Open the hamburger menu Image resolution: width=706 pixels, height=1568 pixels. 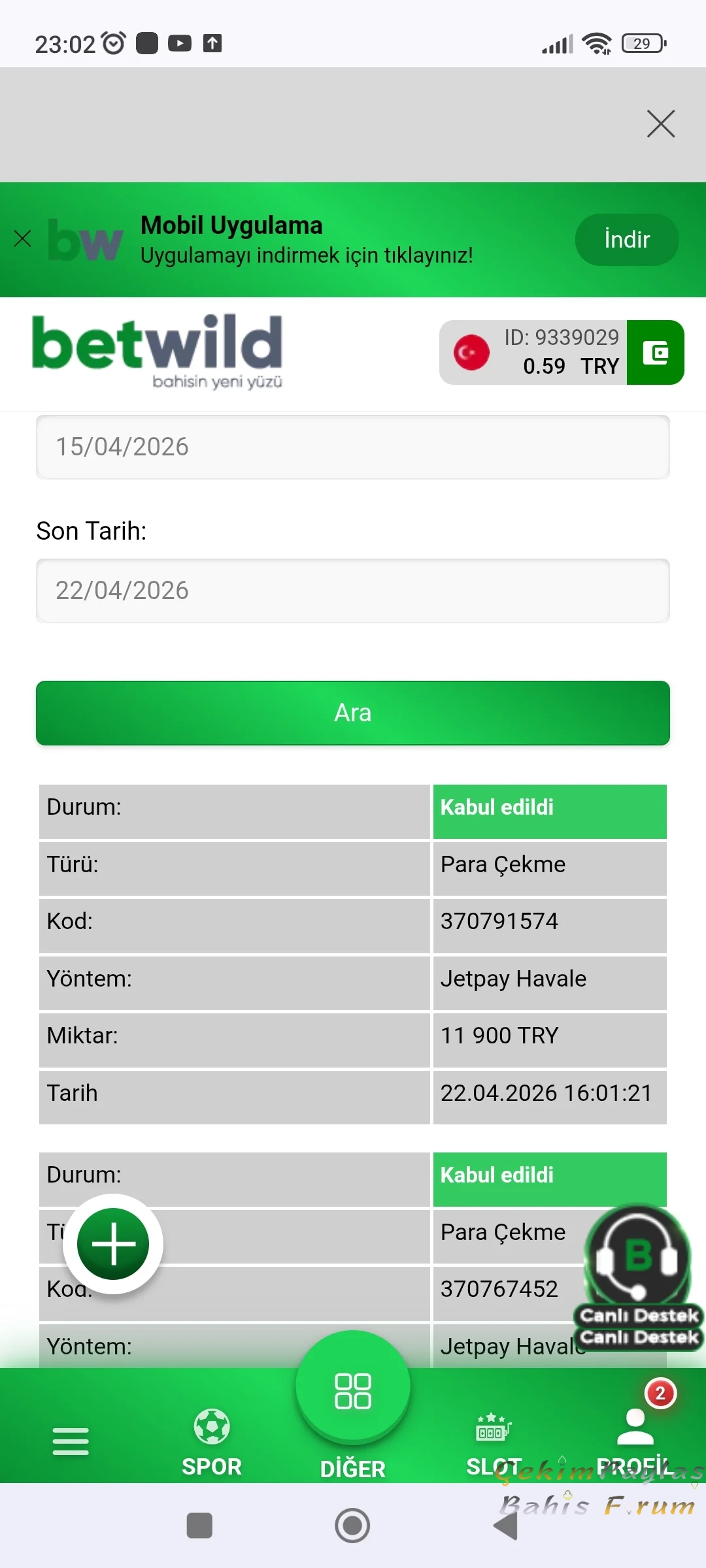click(x=71, y=1441)
